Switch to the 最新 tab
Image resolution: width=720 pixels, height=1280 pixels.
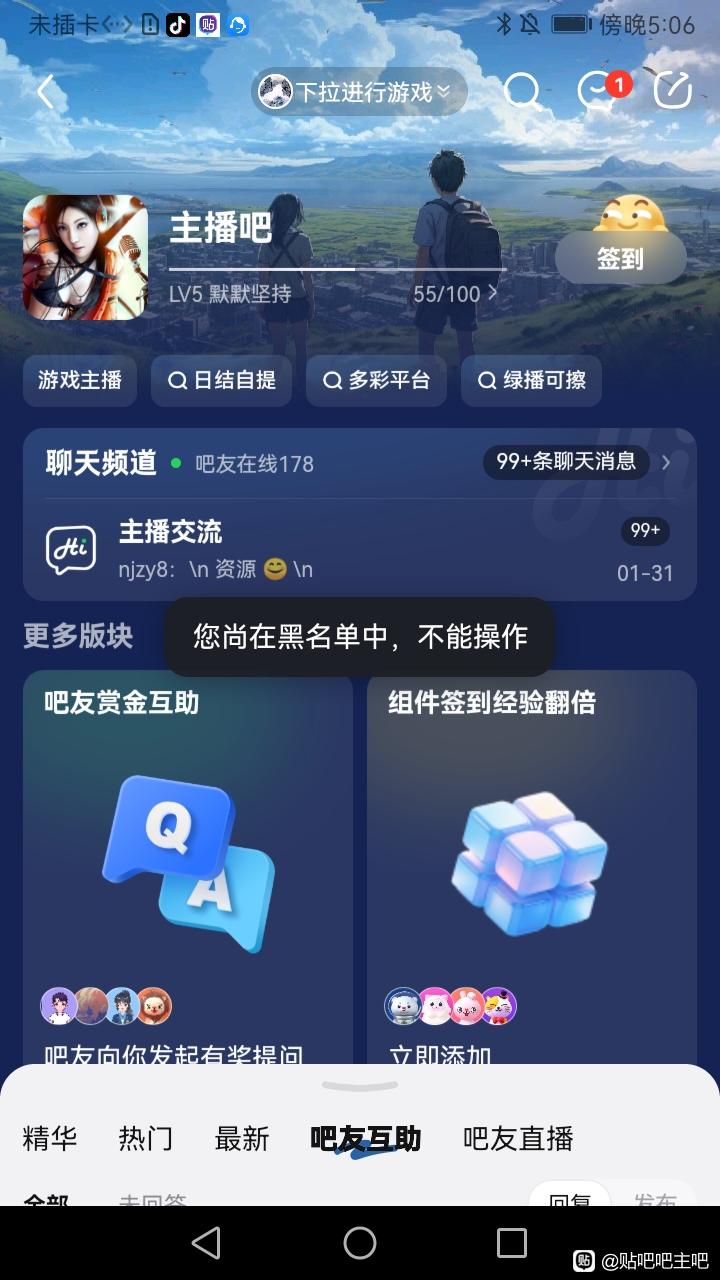242,1138
